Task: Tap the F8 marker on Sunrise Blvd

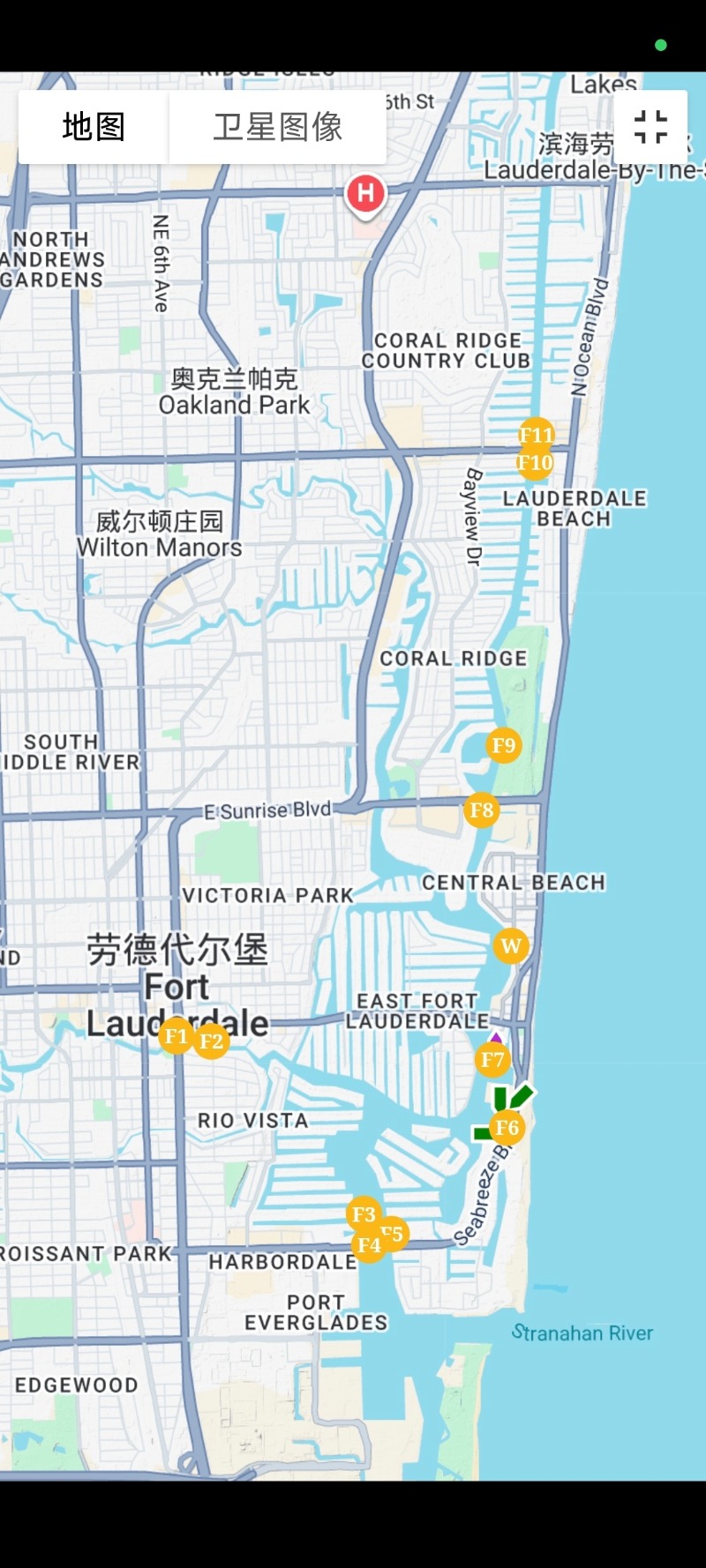Action: (482, 810)
